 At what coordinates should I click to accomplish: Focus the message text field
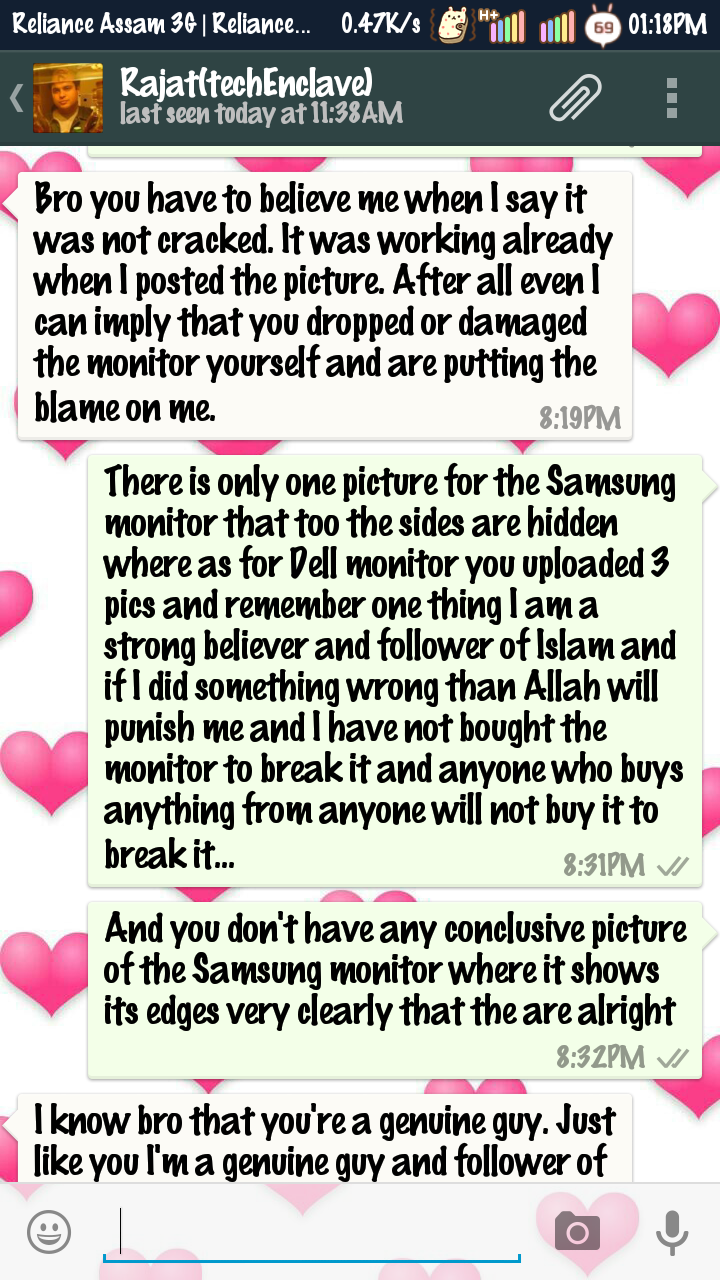312,1232
